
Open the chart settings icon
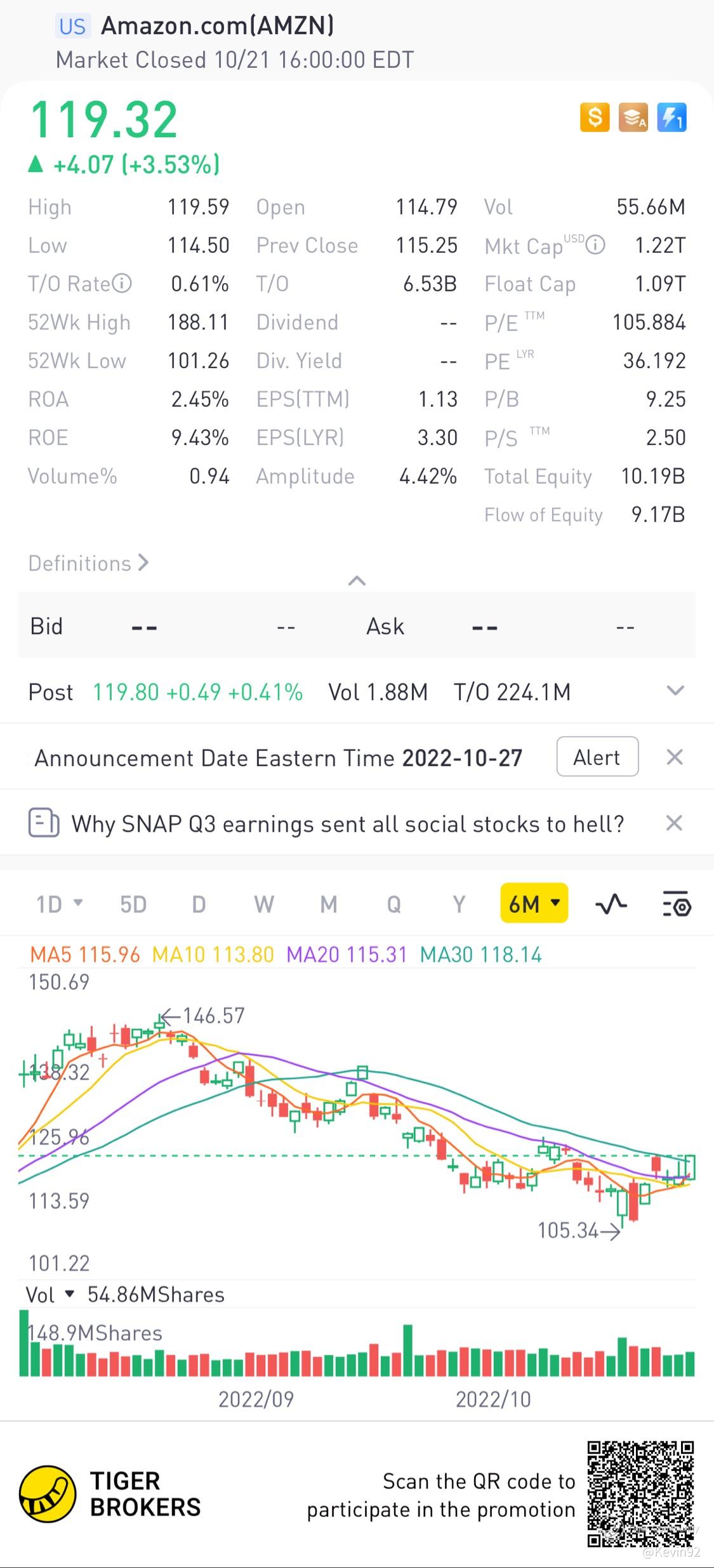pos(677,903)
